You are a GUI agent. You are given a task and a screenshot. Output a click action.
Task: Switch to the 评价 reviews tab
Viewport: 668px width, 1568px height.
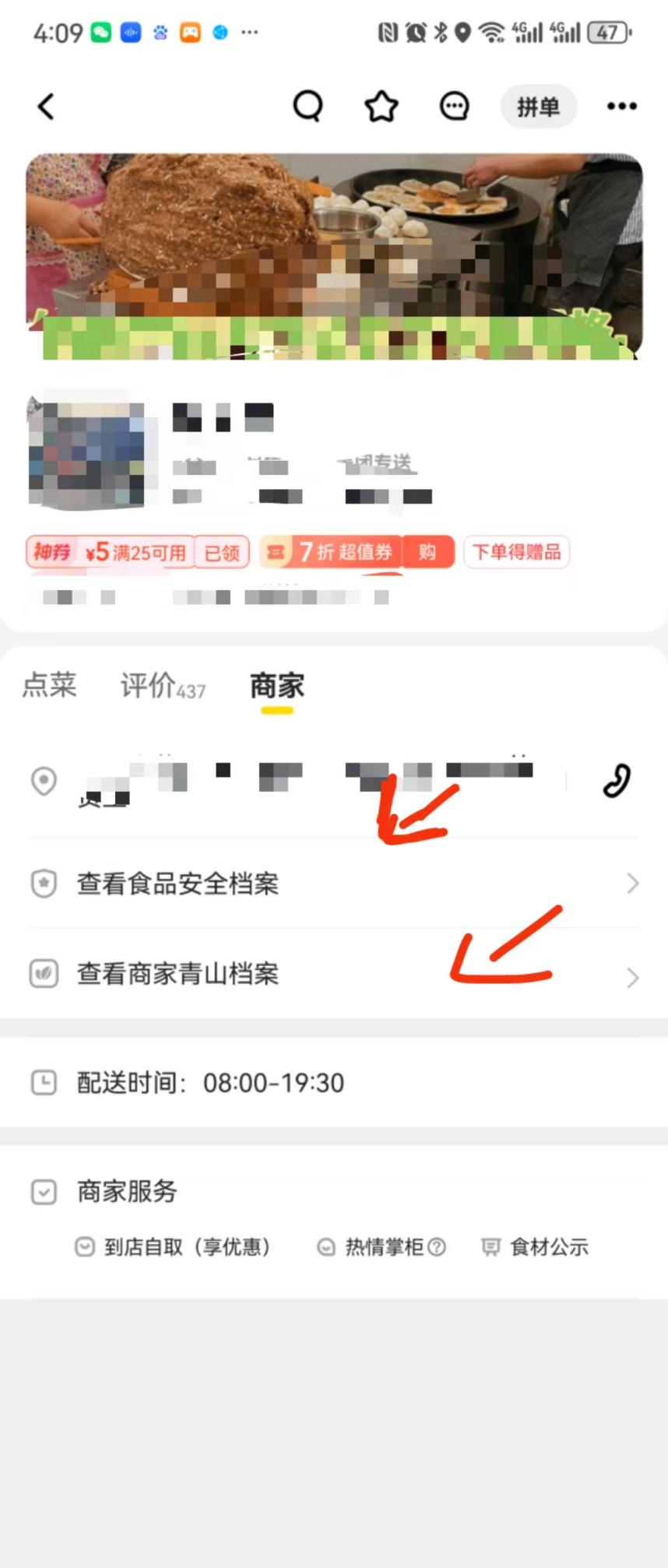click(x=162, y=687)
